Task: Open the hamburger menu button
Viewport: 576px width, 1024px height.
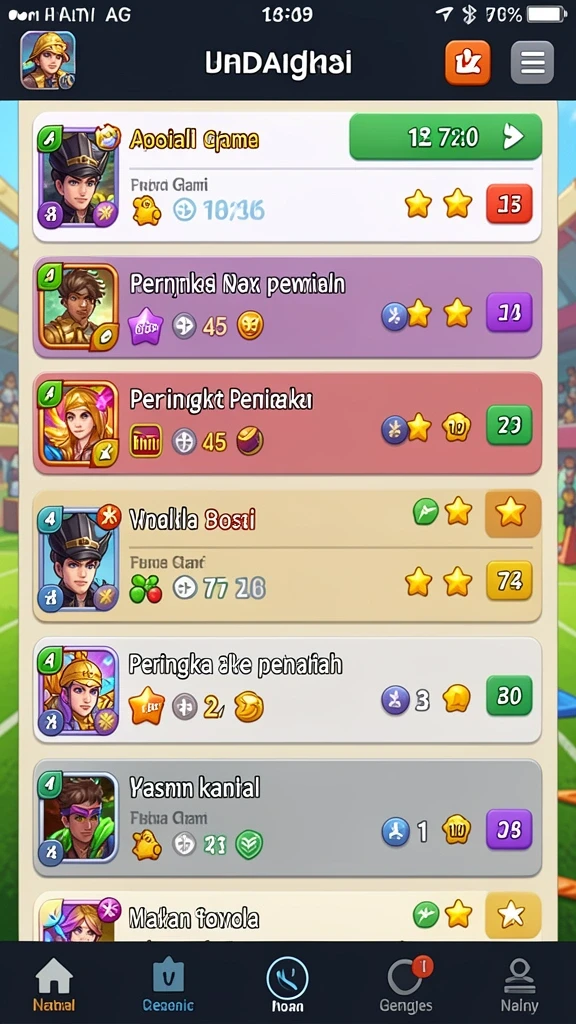Action: point(532,63)
